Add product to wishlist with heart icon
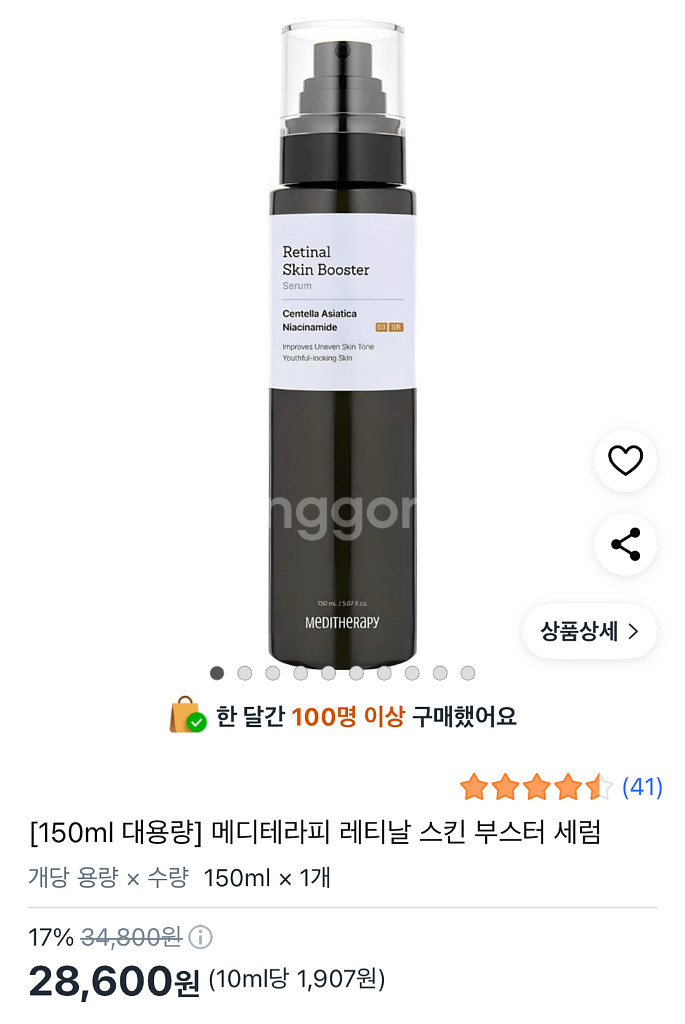685x1024 pixels. point(625,461)
